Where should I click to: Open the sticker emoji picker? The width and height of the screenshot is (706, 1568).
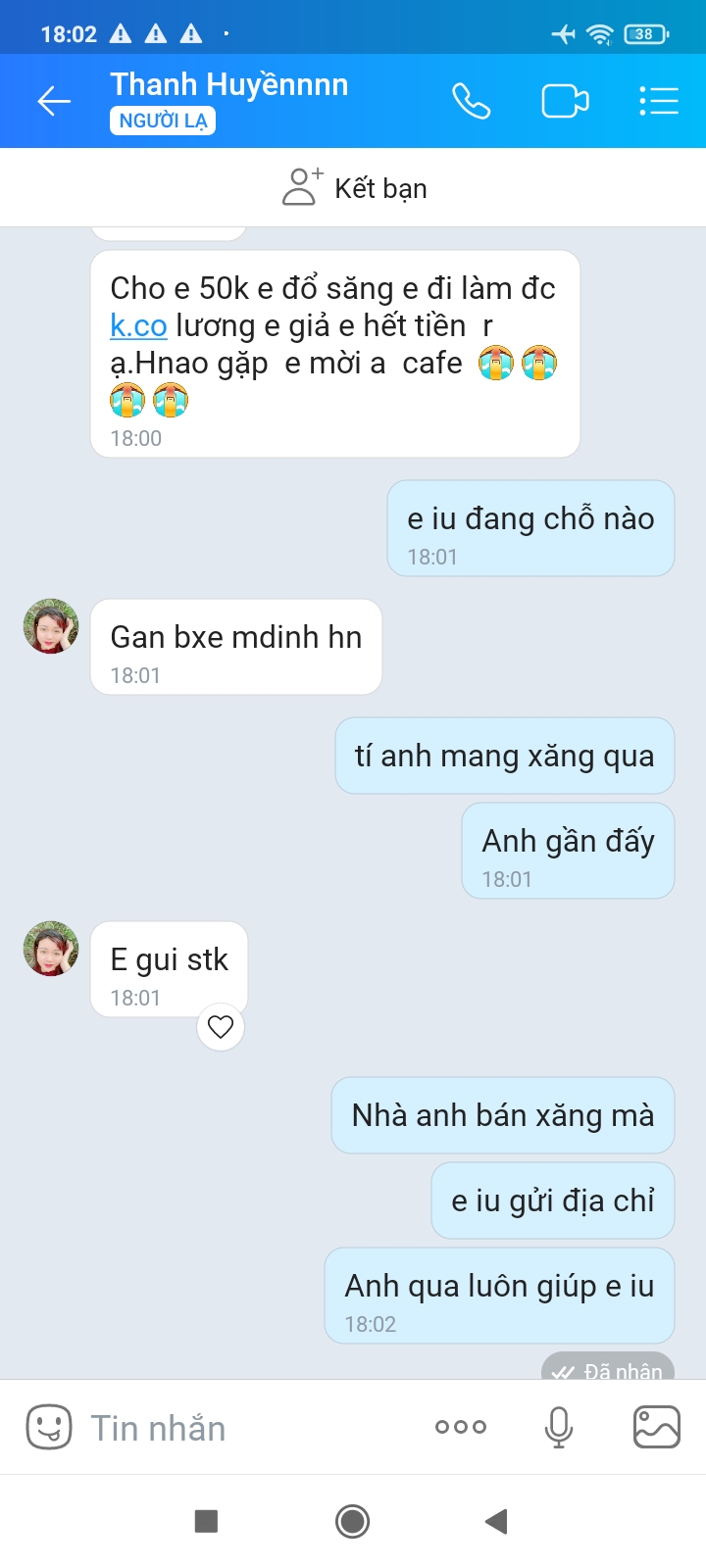pyautogui.click(x=49, y=1427)
